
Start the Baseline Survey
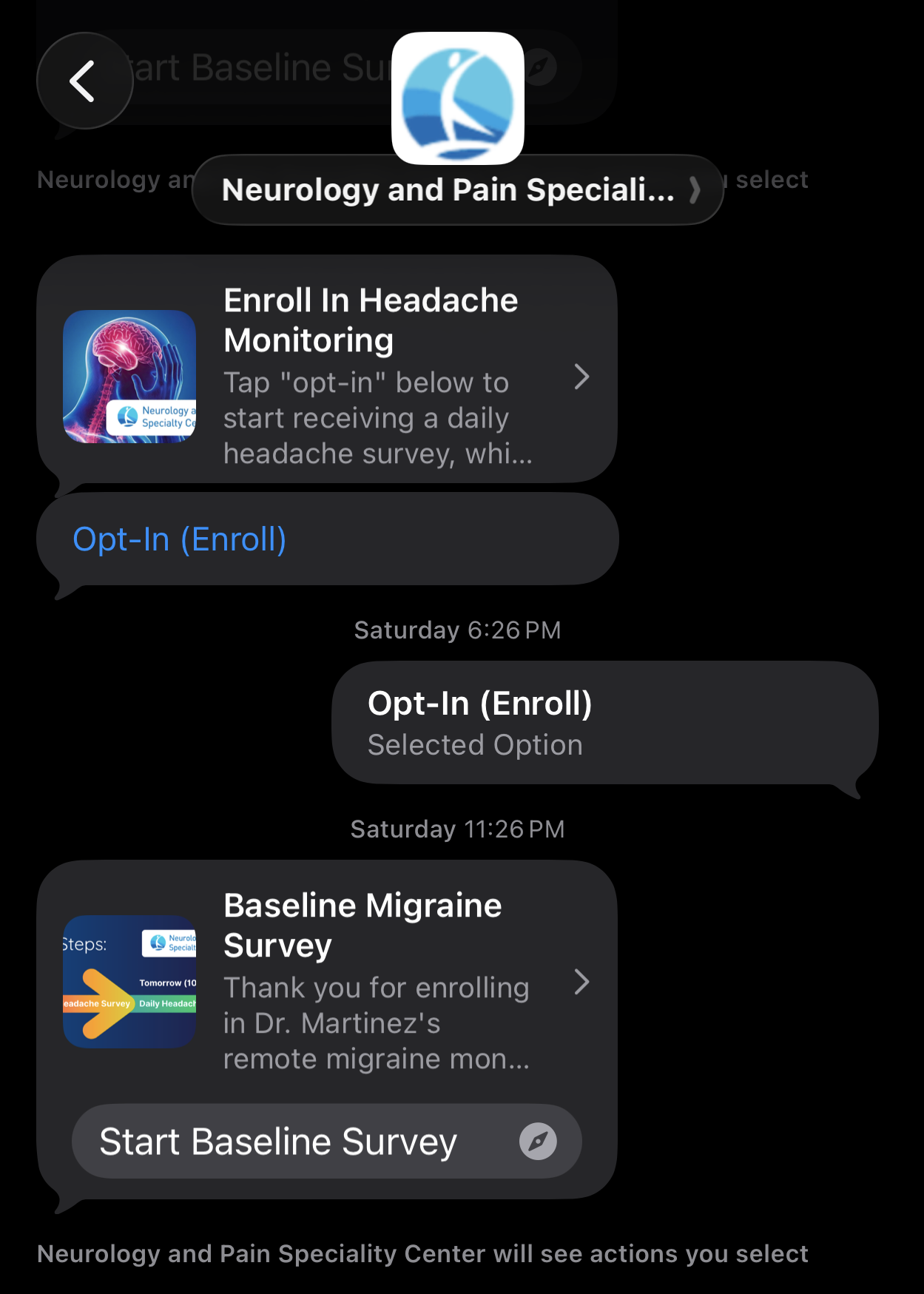point(326,1141)
